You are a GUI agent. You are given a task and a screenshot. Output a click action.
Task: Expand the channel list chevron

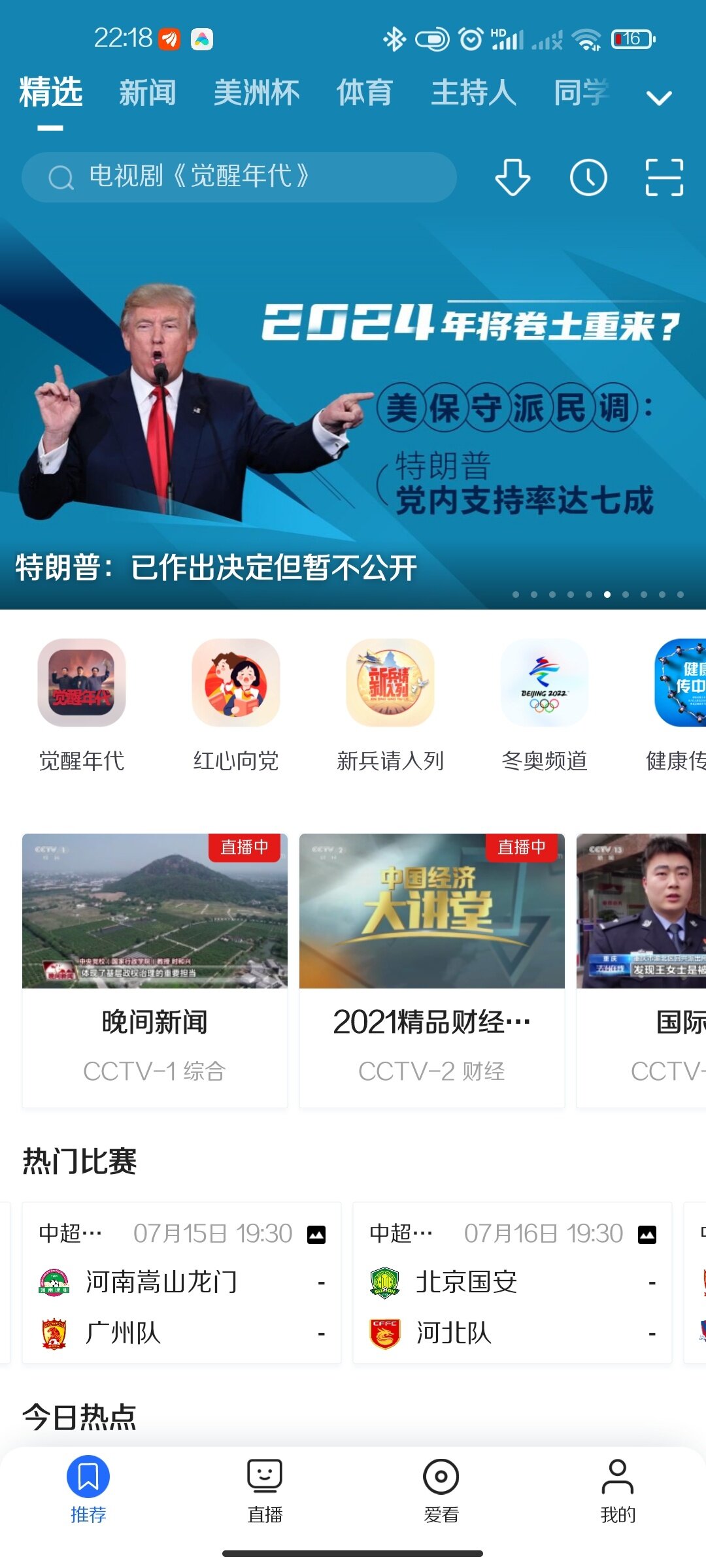[659, 98]
